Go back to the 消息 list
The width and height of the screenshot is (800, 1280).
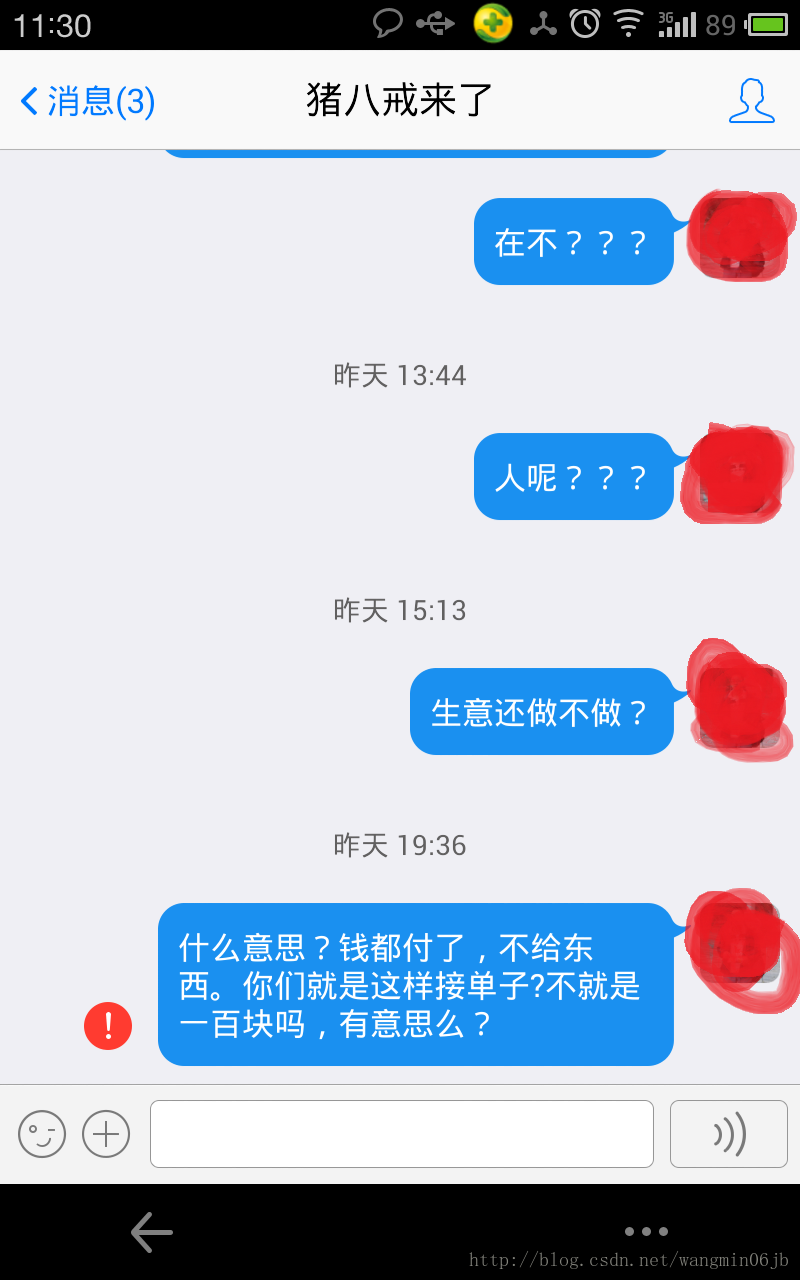[x=88, y=101]
